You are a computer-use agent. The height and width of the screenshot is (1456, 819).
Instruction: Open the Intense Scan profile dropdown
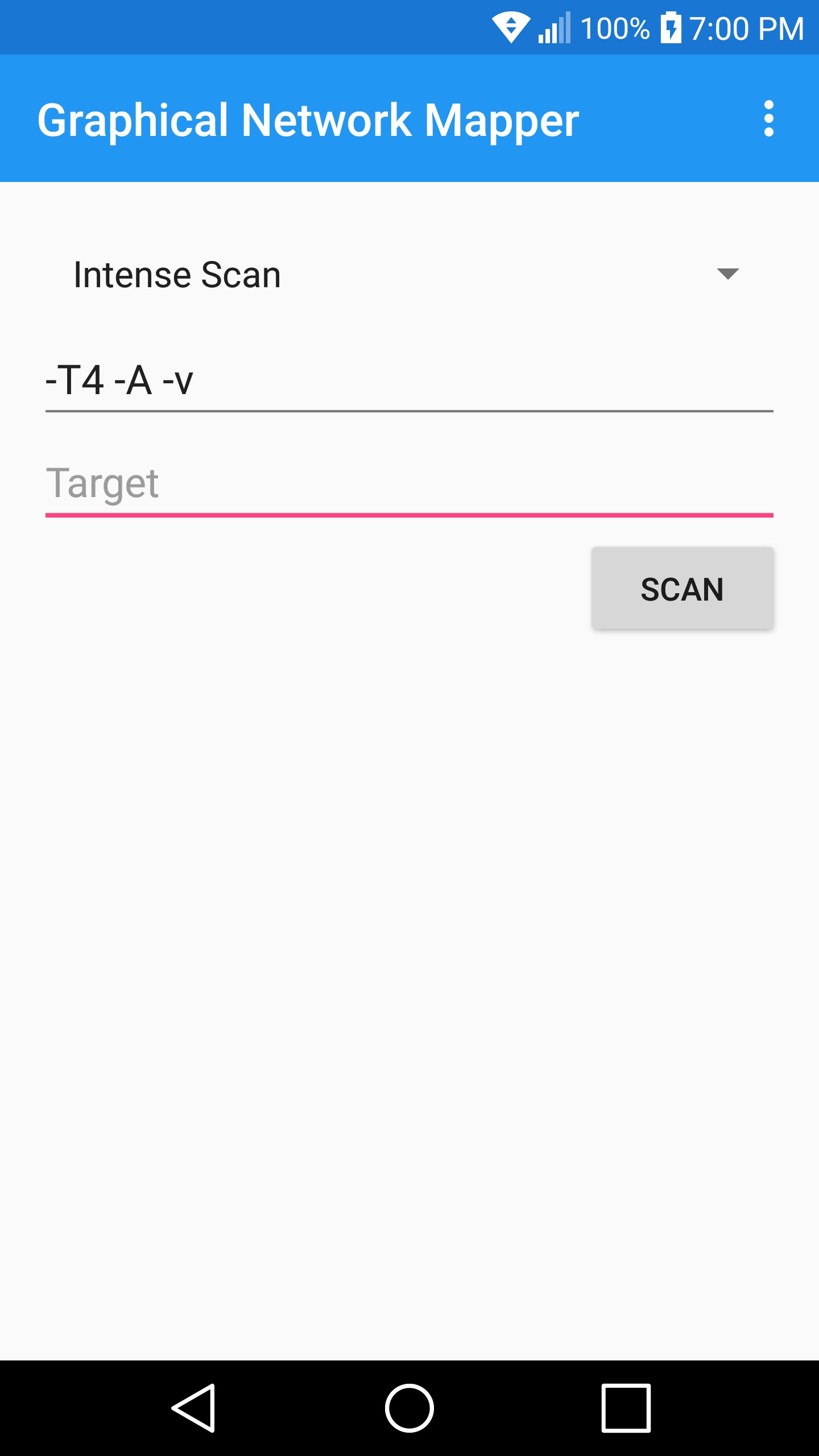click(398, 275)
